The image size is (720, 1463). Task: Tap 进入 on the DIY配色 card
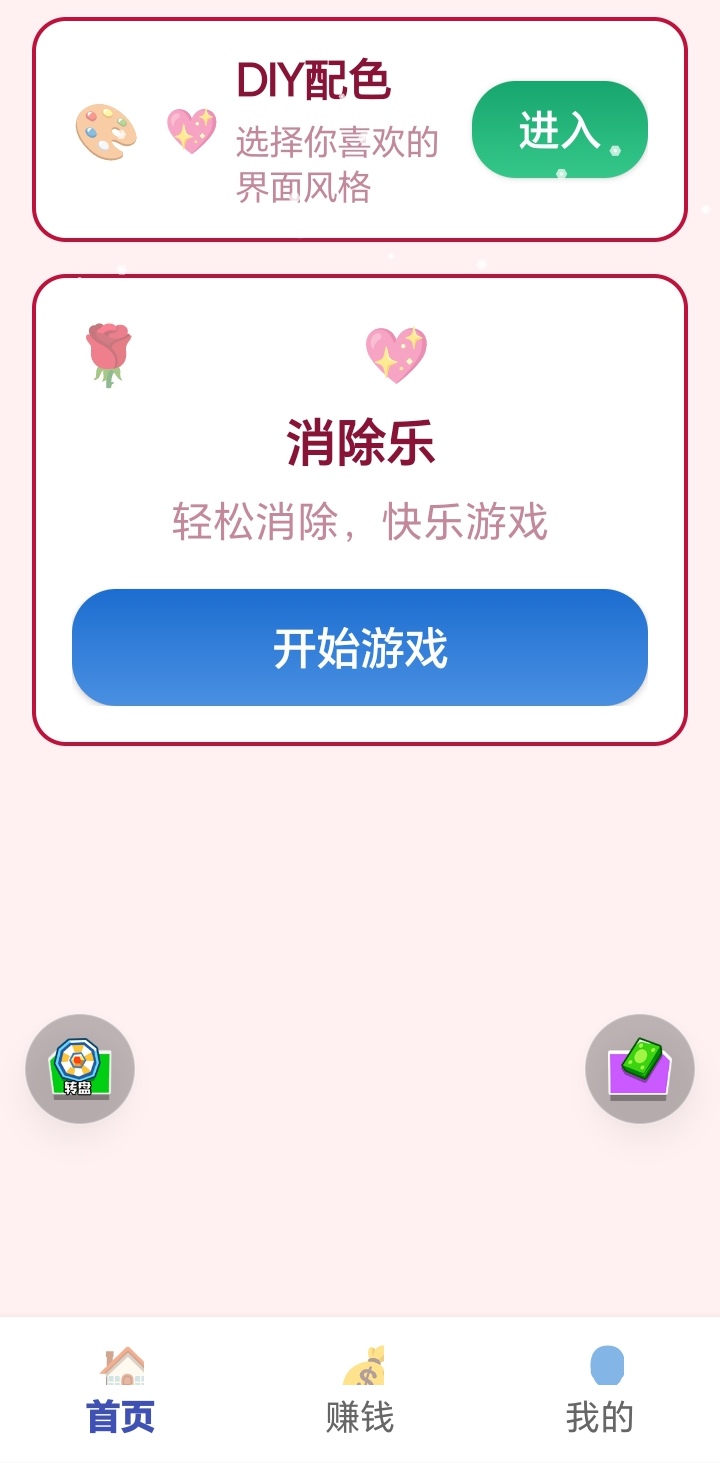pos(560,130)
